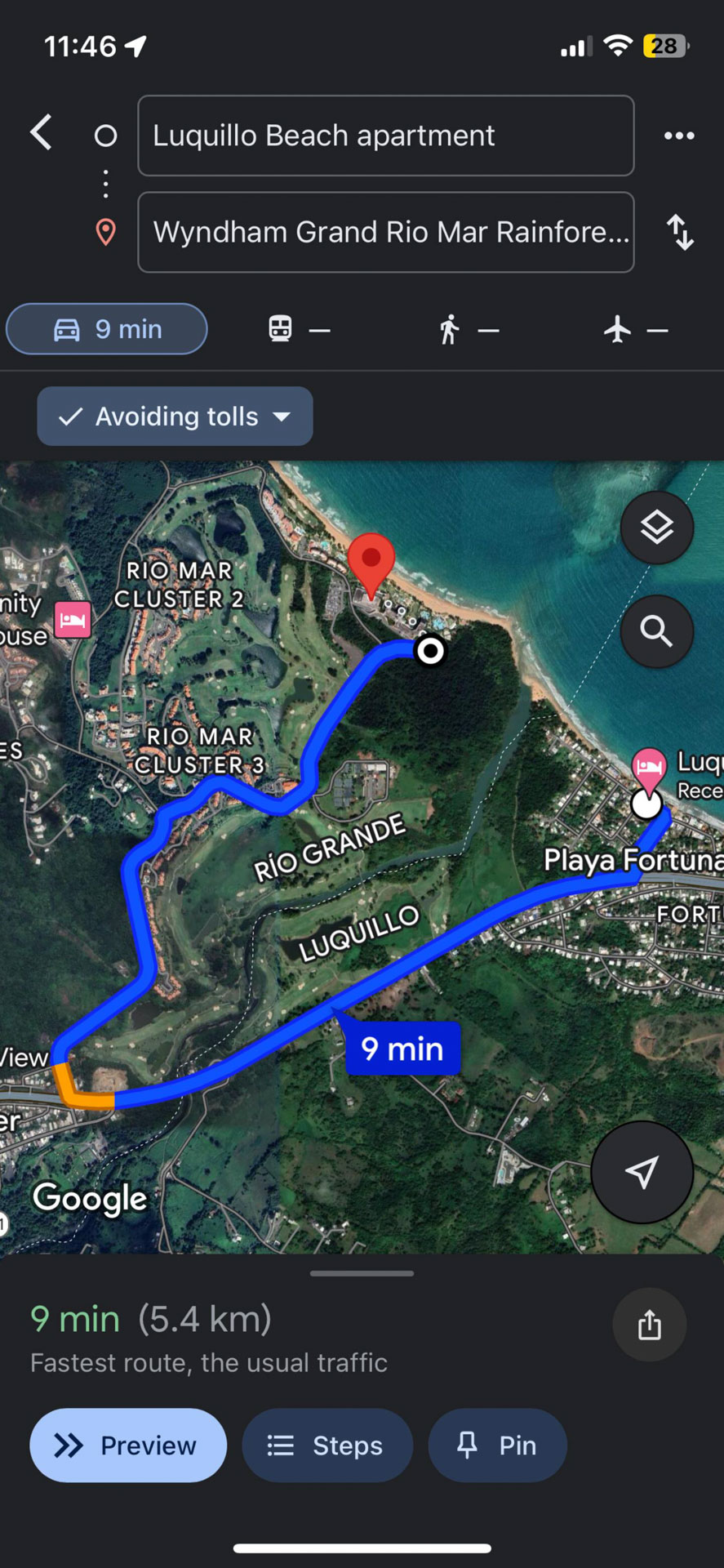Swap start and destination locations
This screenshot has width=724, height=1568.
pyautogui.click(x=680, y=232)
